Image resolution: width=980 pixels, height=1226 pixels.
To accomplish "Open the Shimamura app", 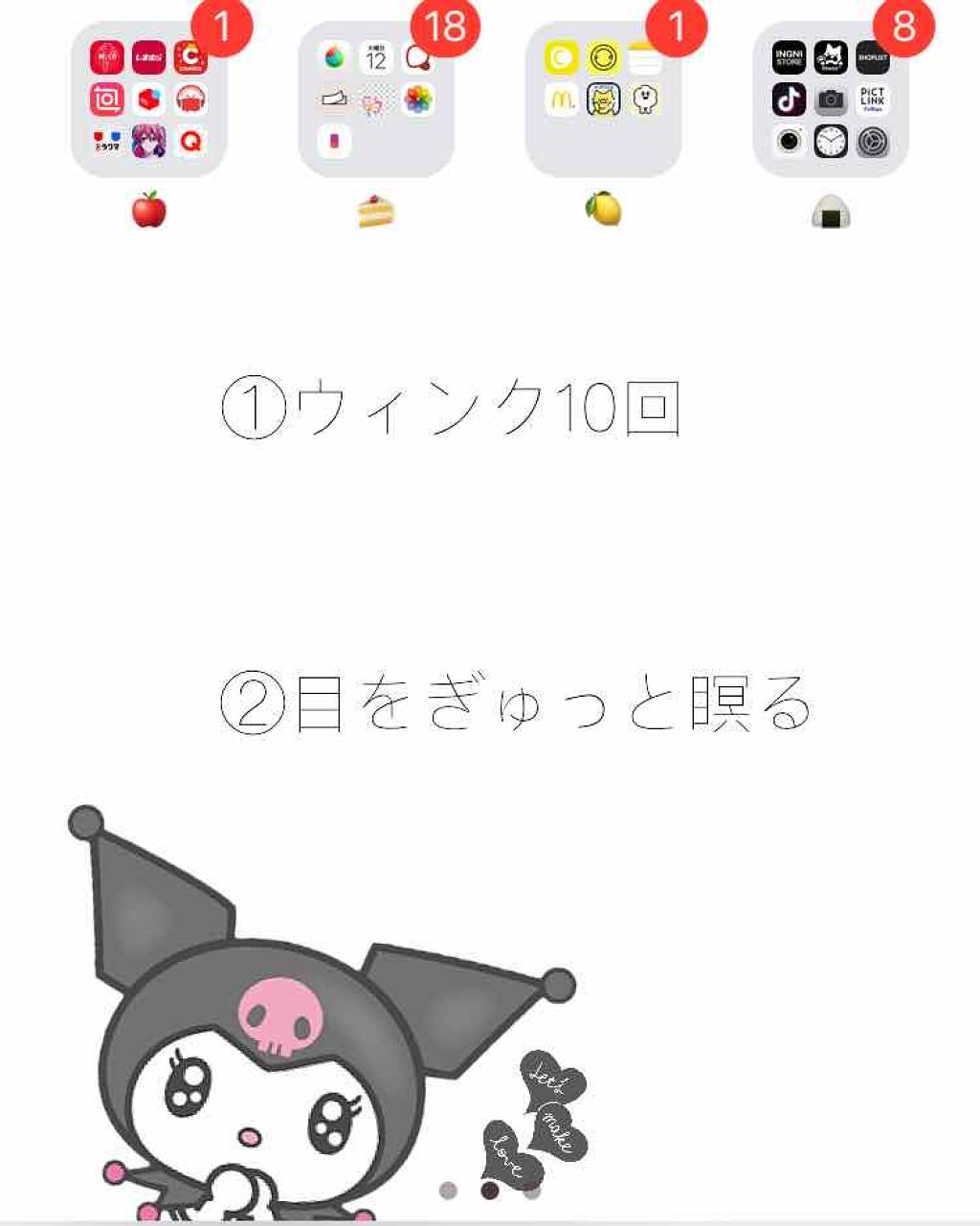I will point(148,55).
